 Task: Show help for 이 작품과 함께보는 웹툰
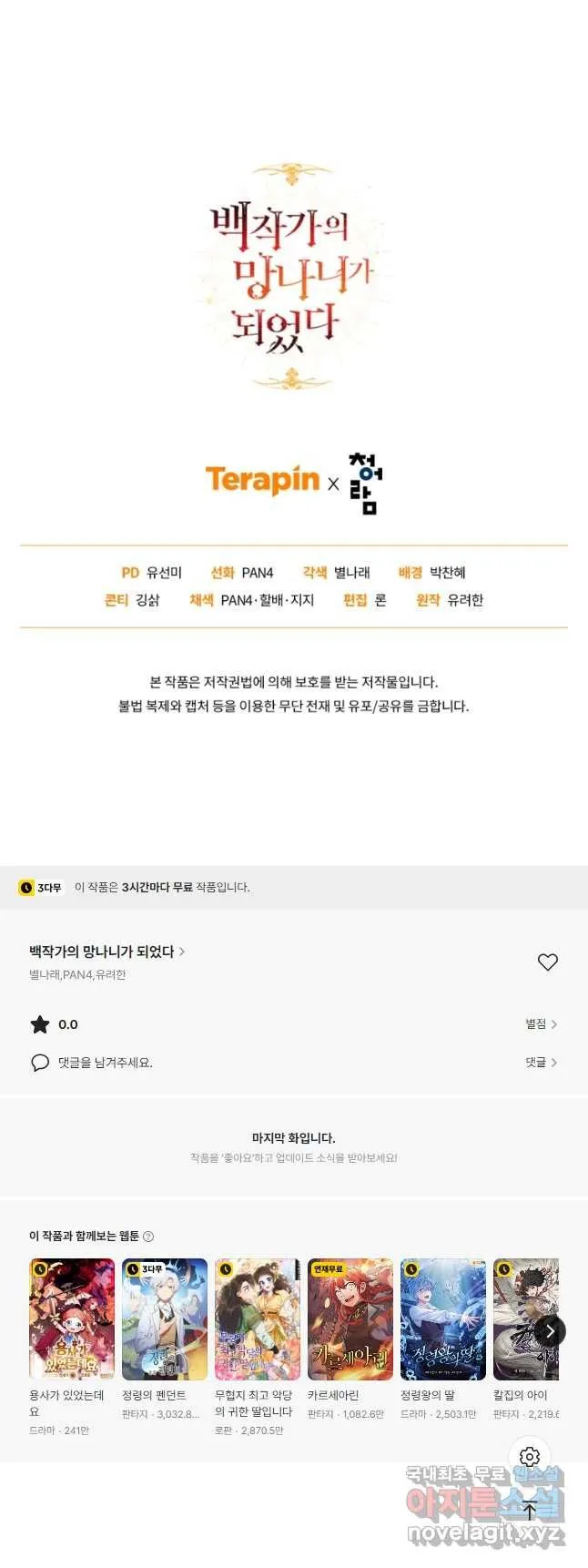point(148,1237)
